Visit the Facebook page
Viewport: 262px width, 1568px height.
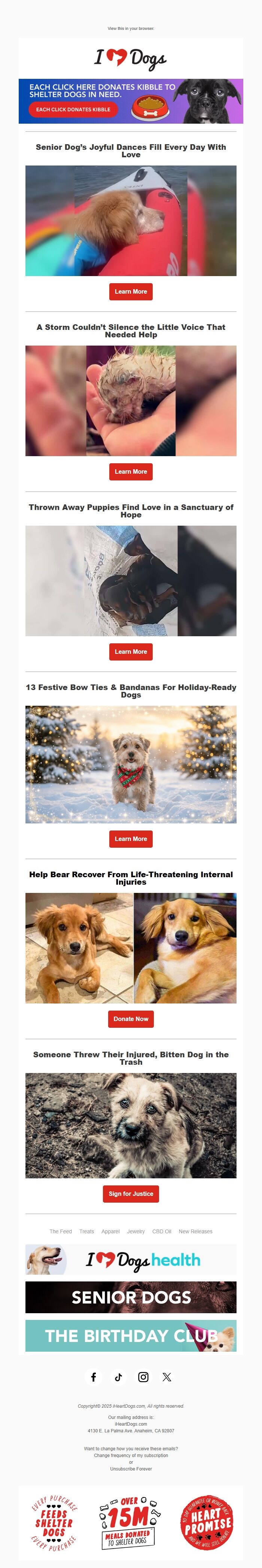point(94,1377)
